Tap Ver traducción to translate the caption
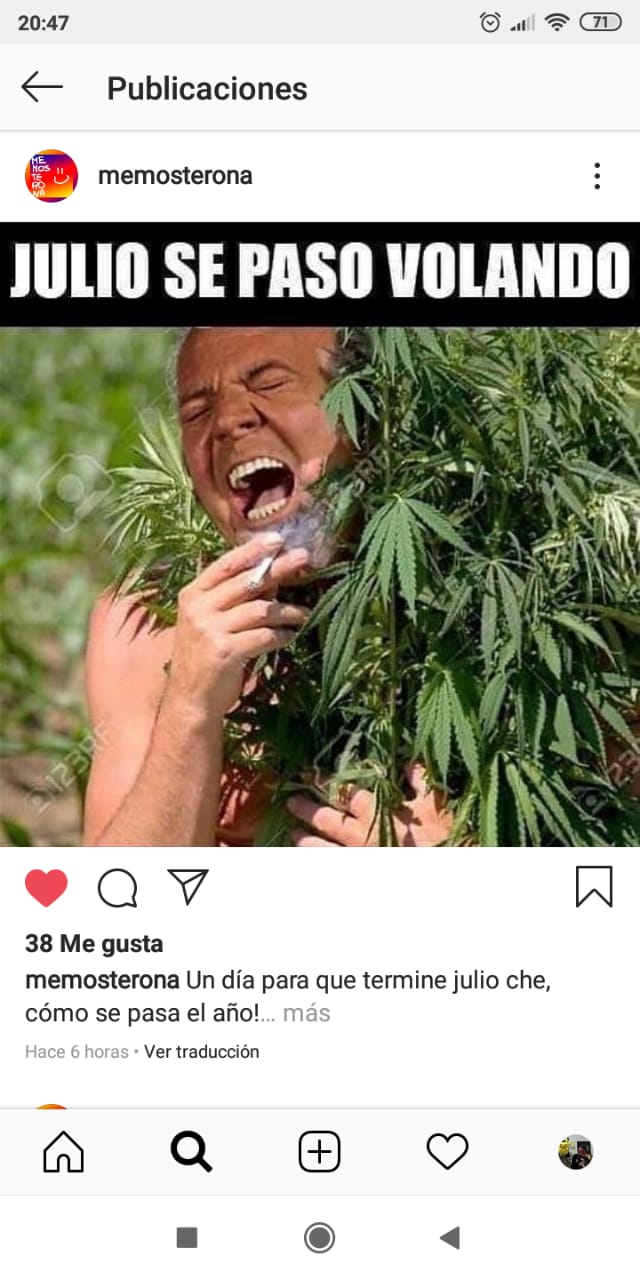 pyautogui.click(x=202, y=1051)
